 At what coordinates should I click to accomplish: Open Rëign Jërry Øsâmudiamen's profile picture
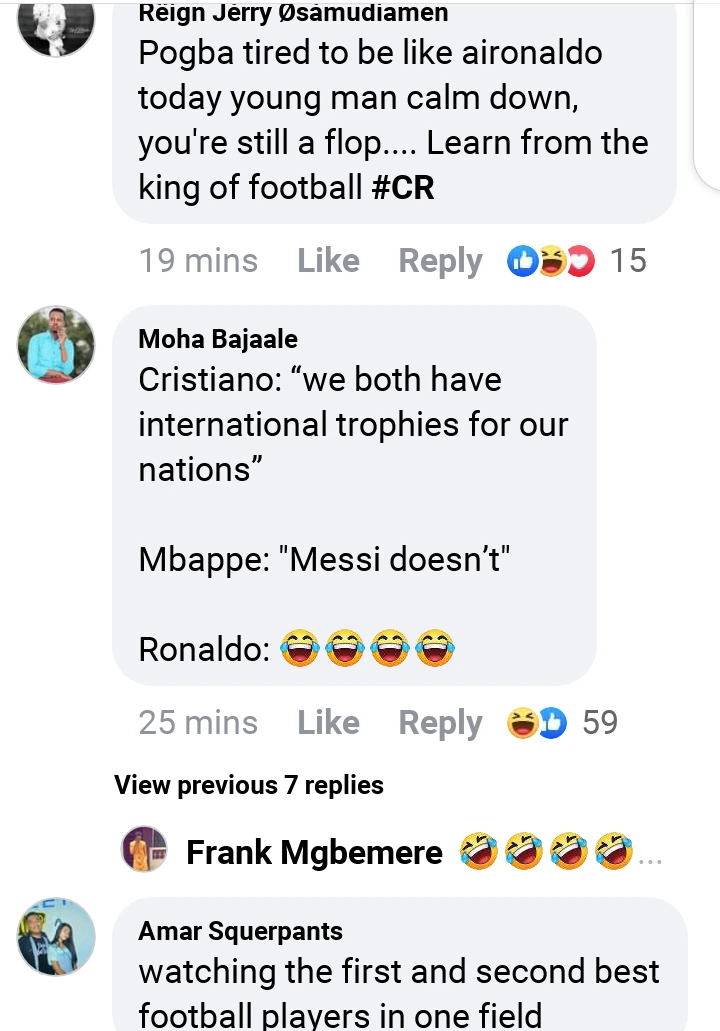point(56,22)
